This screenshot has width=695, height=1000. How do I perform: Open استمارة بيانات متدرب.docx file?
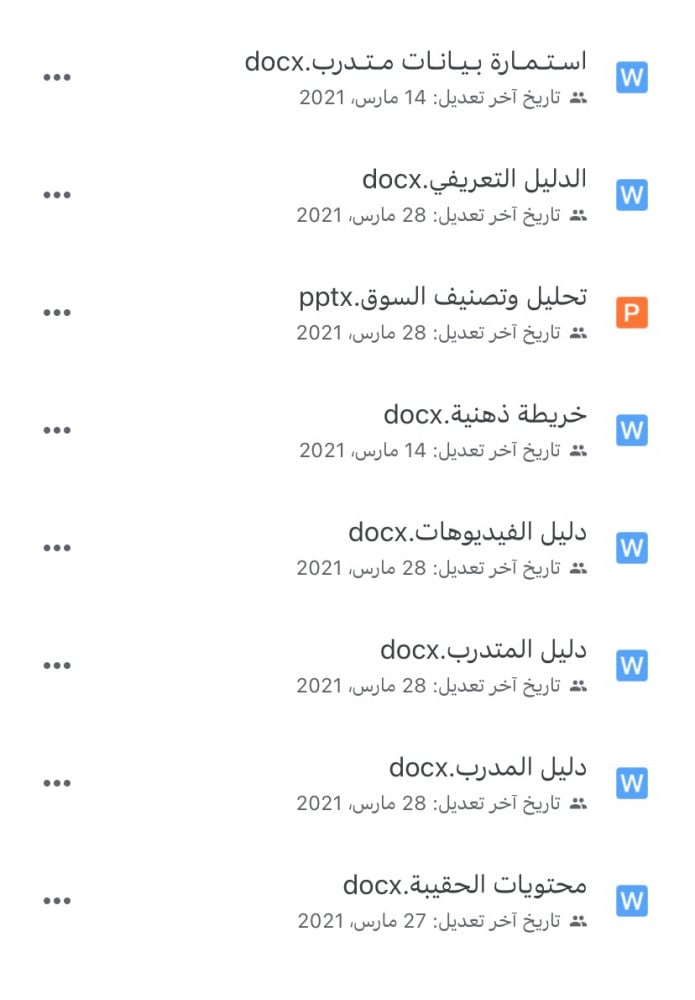[415, 62]
